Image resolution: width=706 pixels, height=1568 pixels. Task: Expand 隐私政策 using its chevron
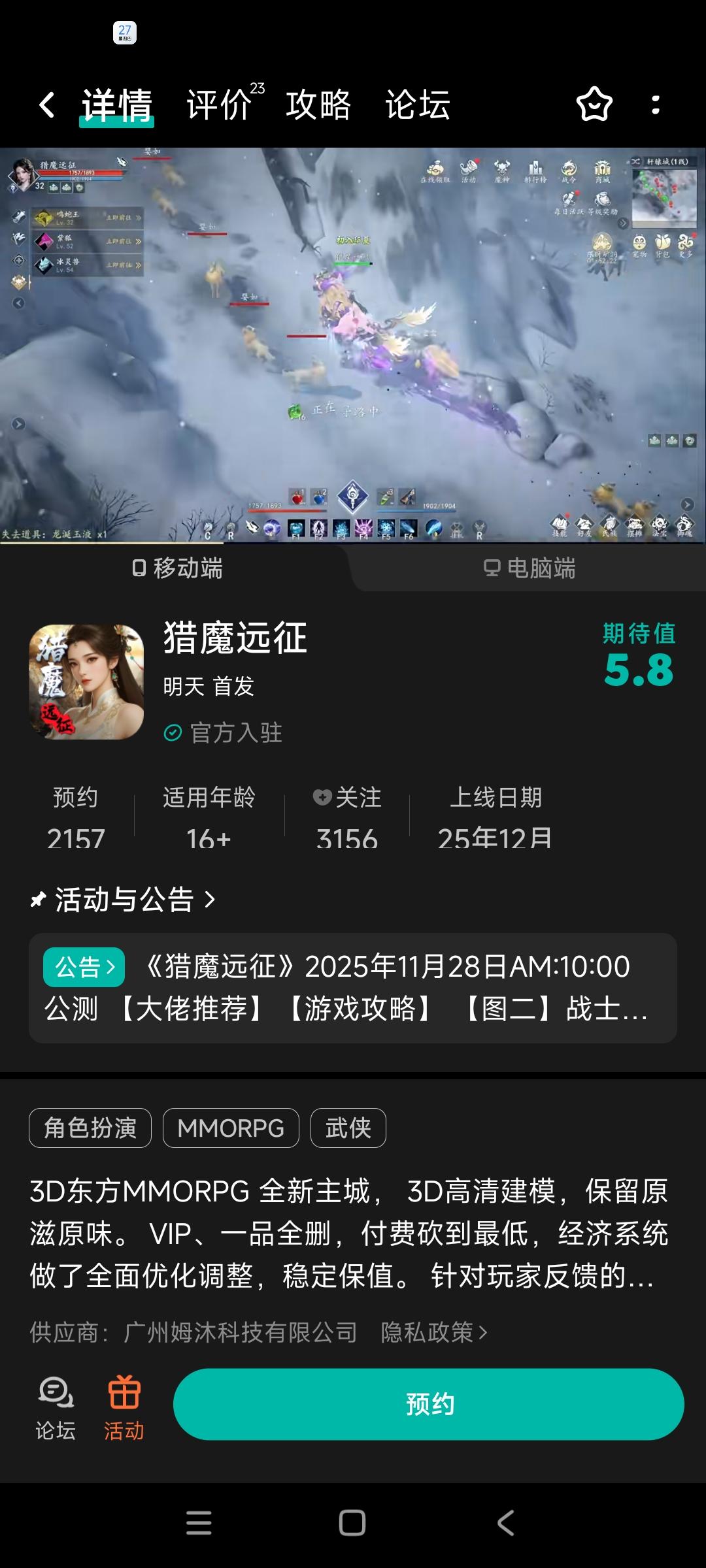[484, 1333]
